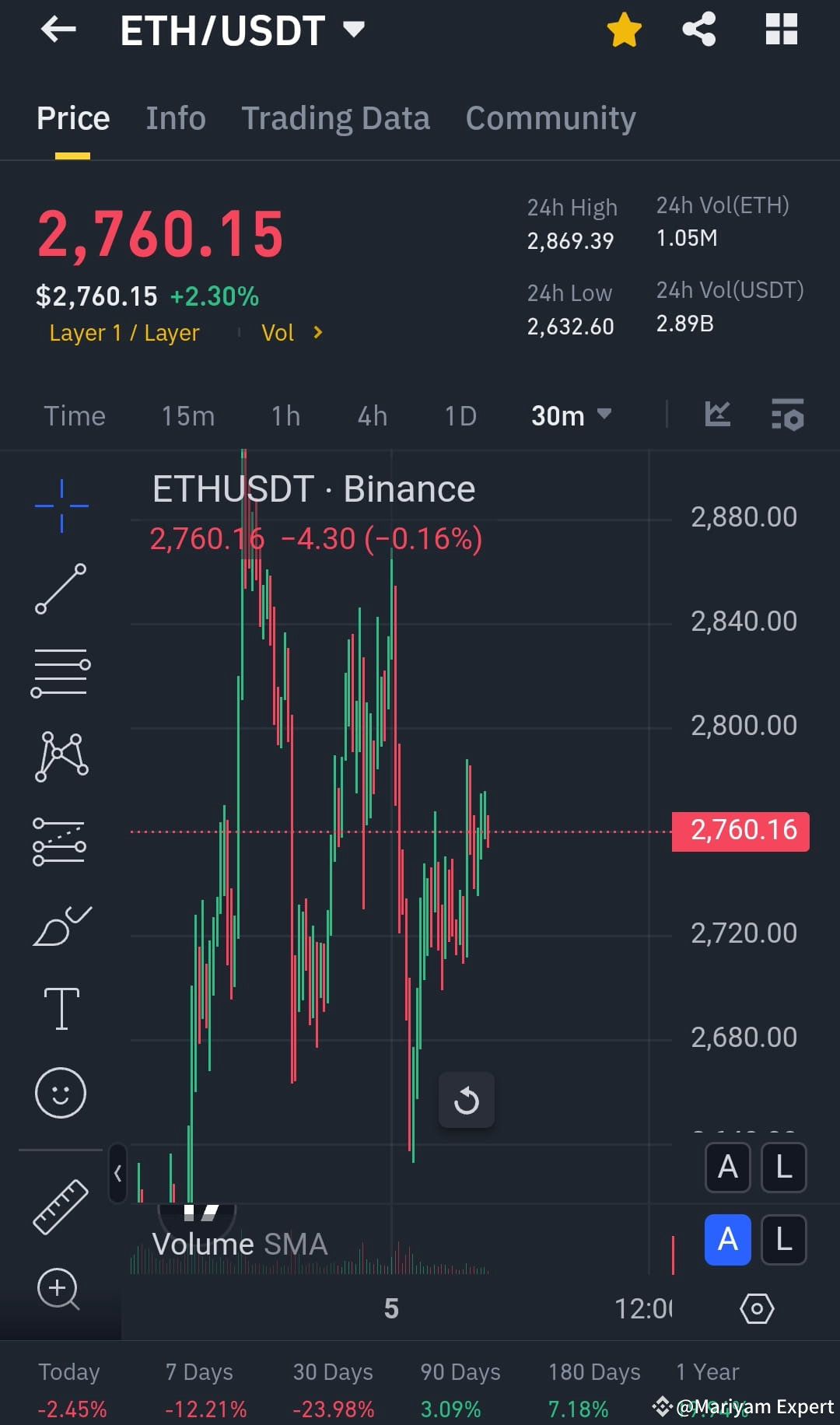Select the XABCD pattern tool
The height and width of the screenshot is (1425, 840).
60,756
